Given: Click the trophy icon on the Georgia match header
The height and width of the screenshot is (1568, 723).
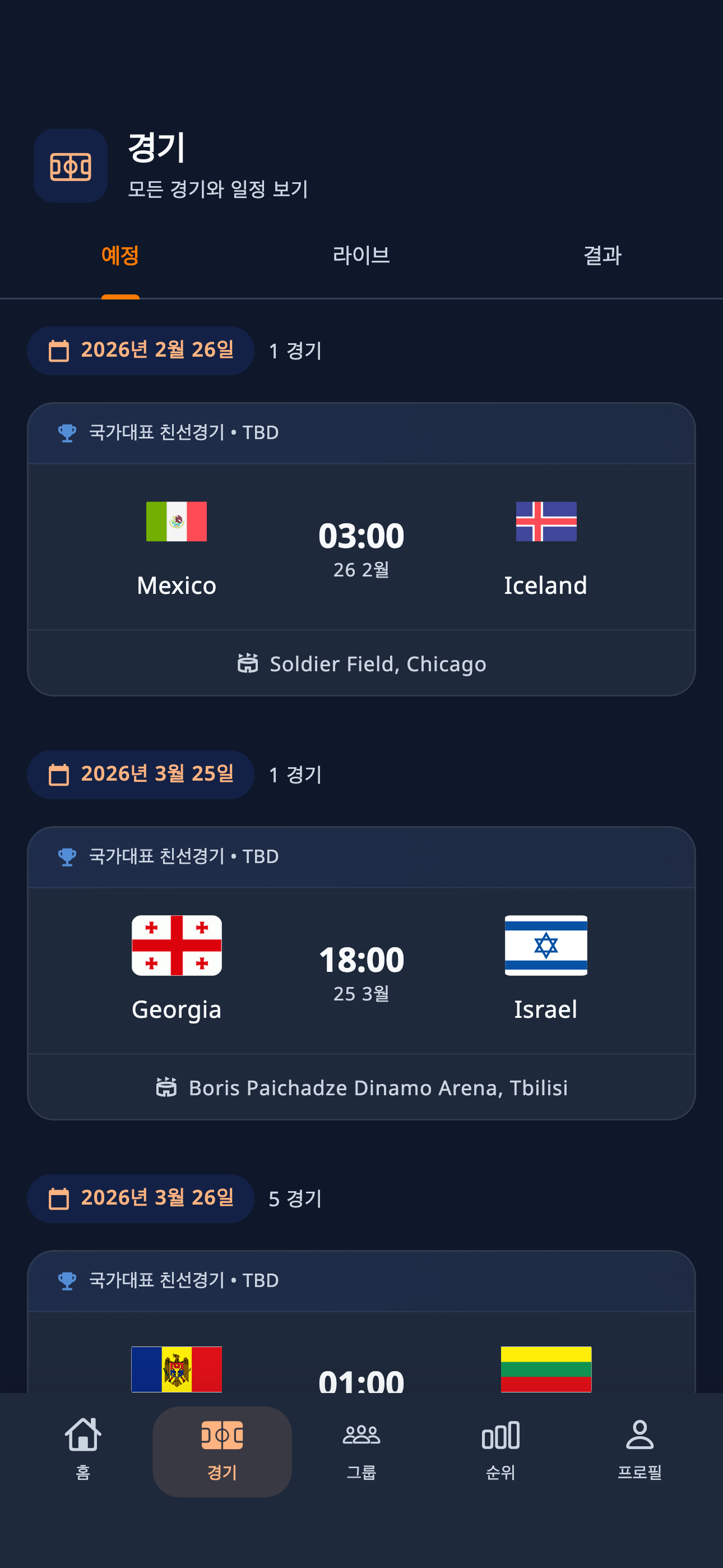Looking at the screenshot, I should click(67, 856).
